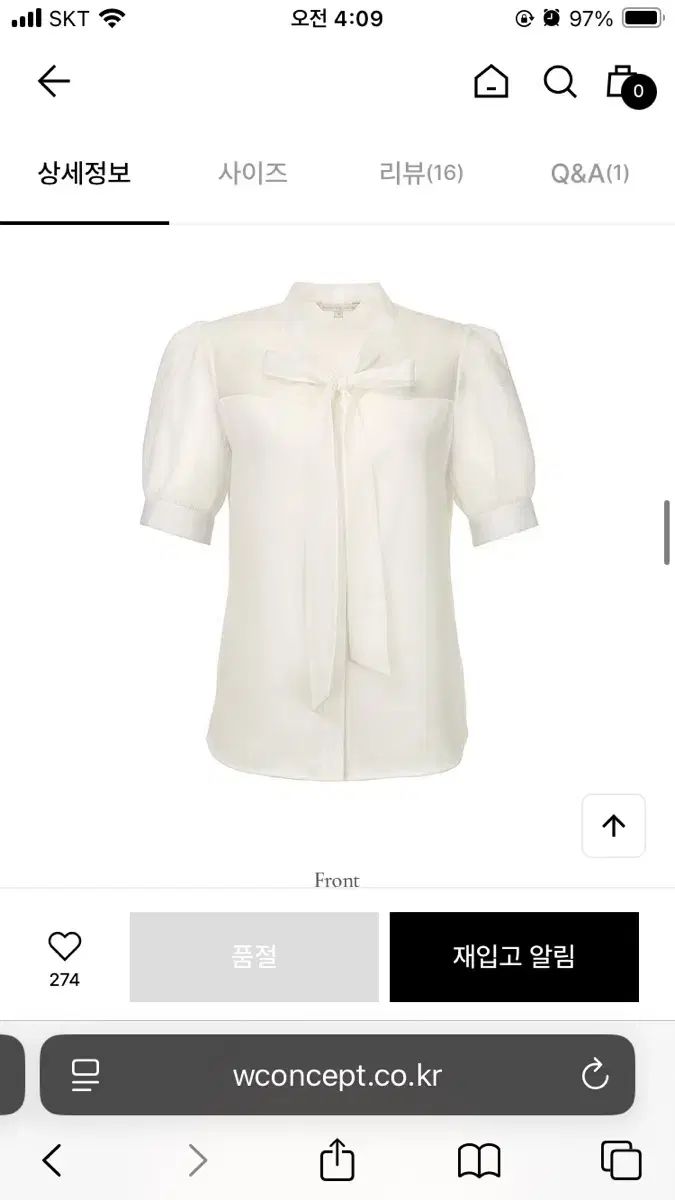Open the search magnifier icon

560,82
